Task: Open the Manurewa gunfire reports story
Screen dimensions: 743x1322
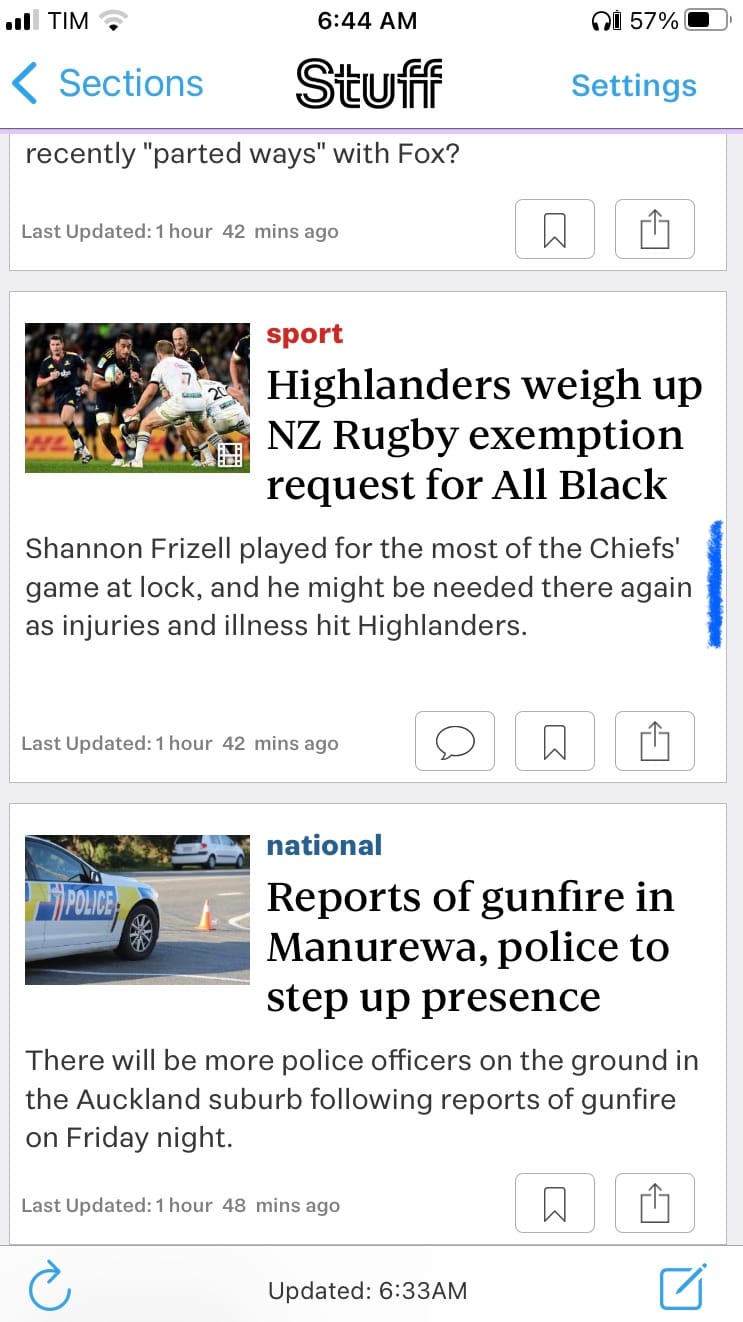Action: click(470, 946)
